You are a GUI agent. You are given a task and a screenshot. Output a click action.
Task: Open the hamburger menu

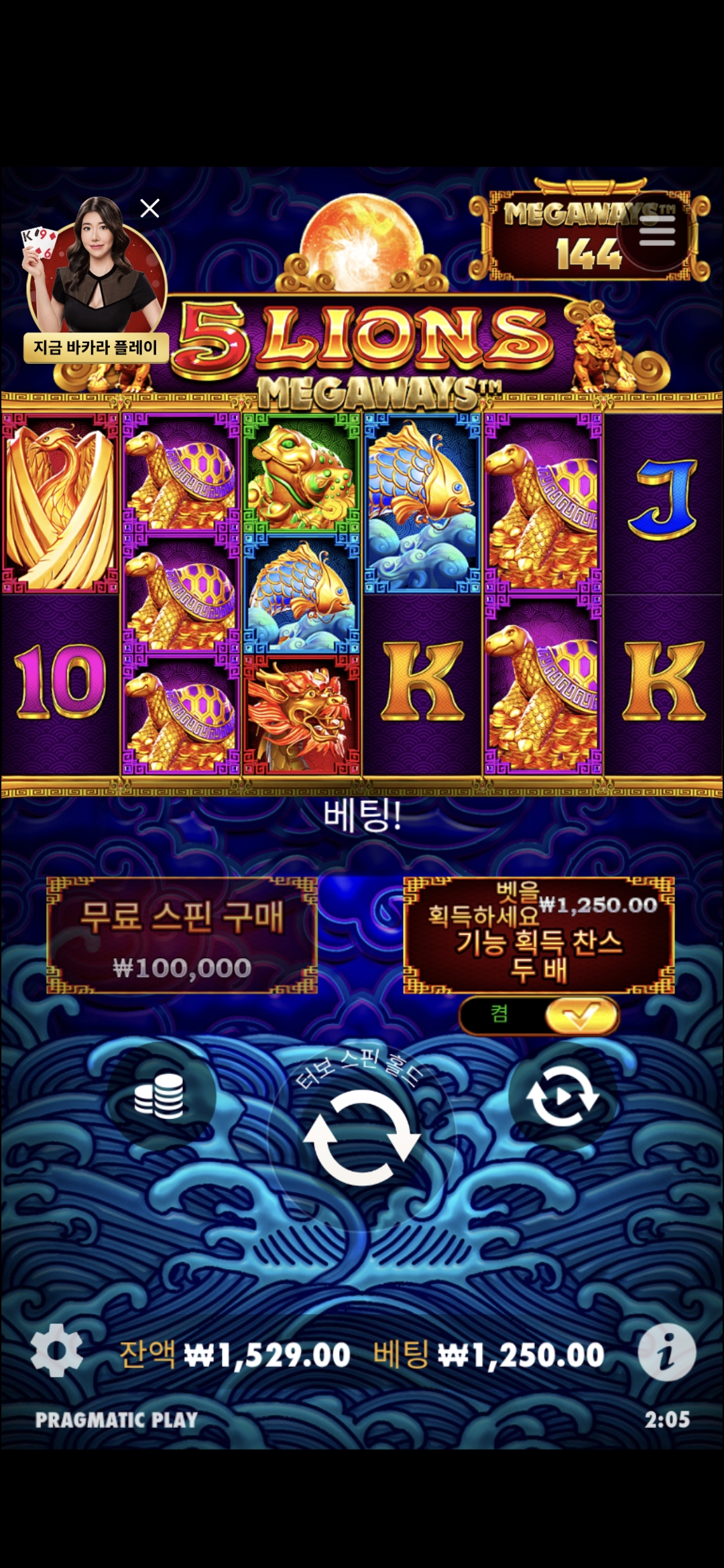pyautogui.click(x=656, y=231)
